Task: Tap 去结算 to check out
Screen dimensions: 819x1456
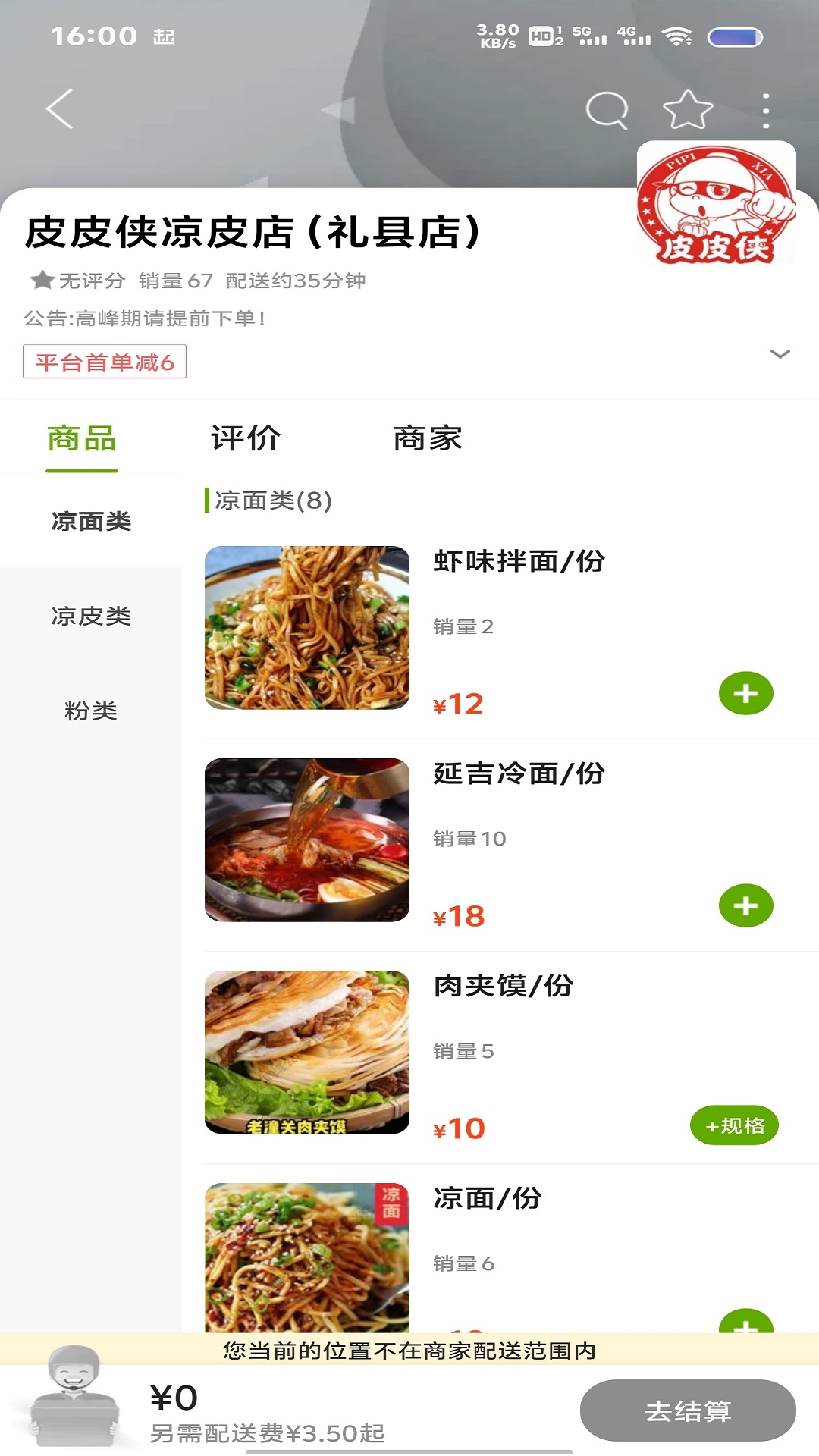Action: click(x=688, y=1410)
